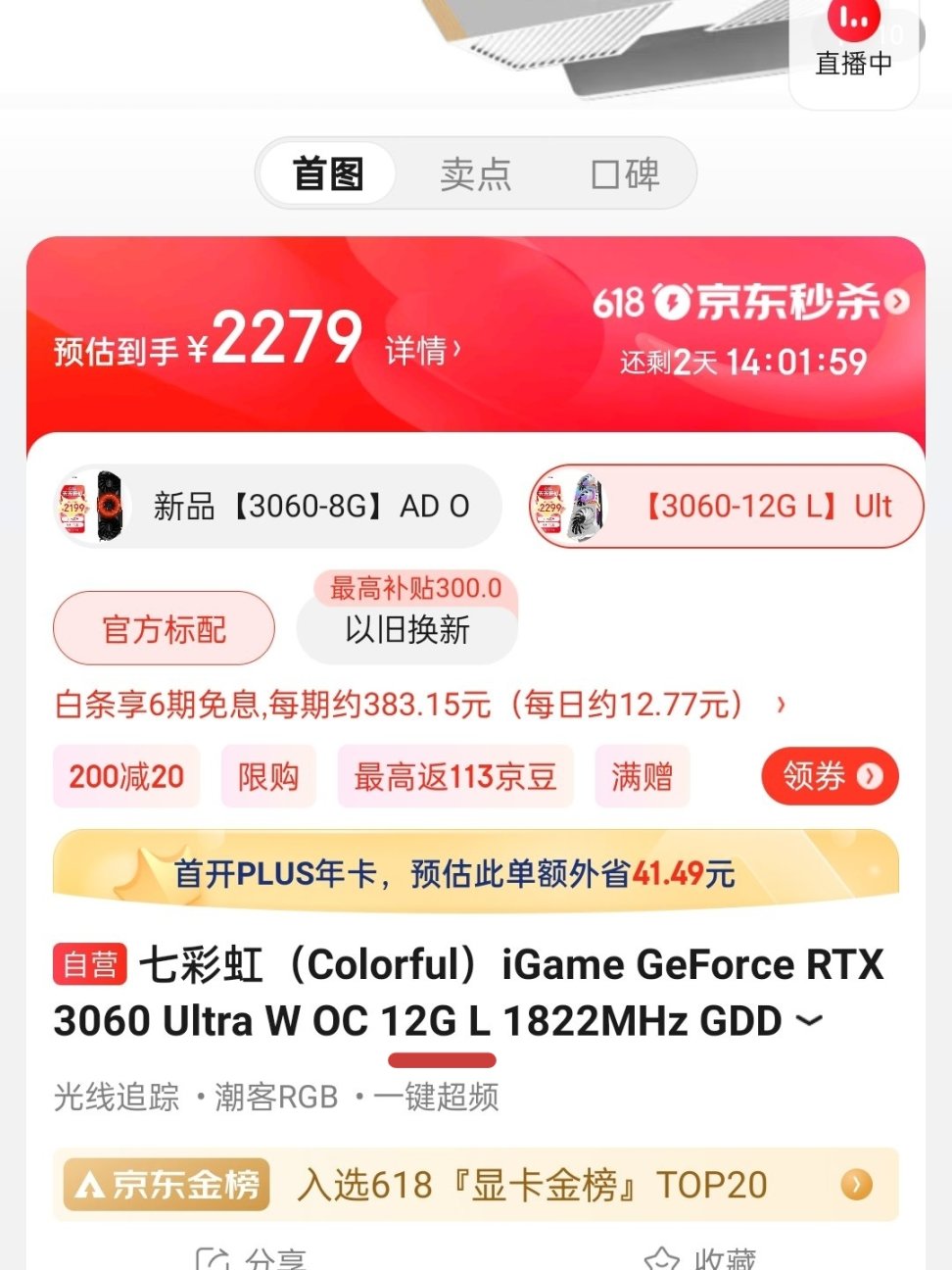
Task: Choose the 以旧换新 trade-in option
Action: pos(407,628)
